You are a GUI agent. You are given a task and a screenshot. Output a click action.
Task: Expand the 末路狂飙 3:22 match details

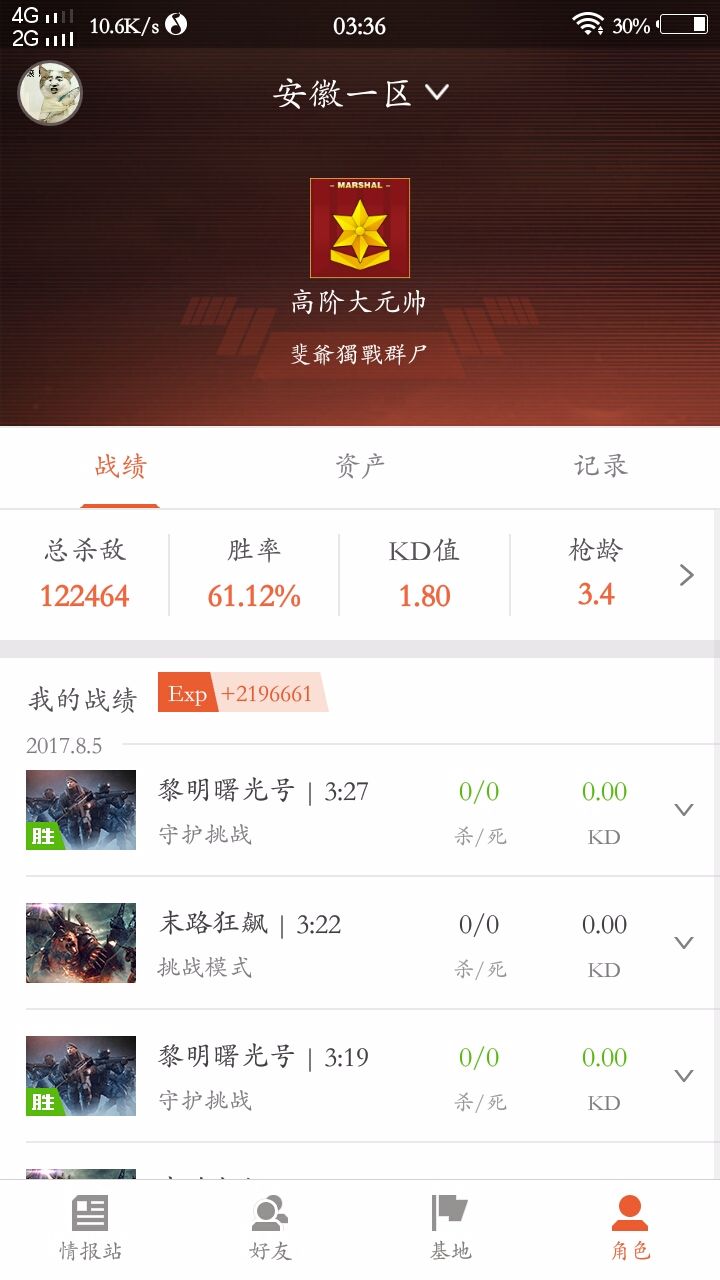pos(684,943)
